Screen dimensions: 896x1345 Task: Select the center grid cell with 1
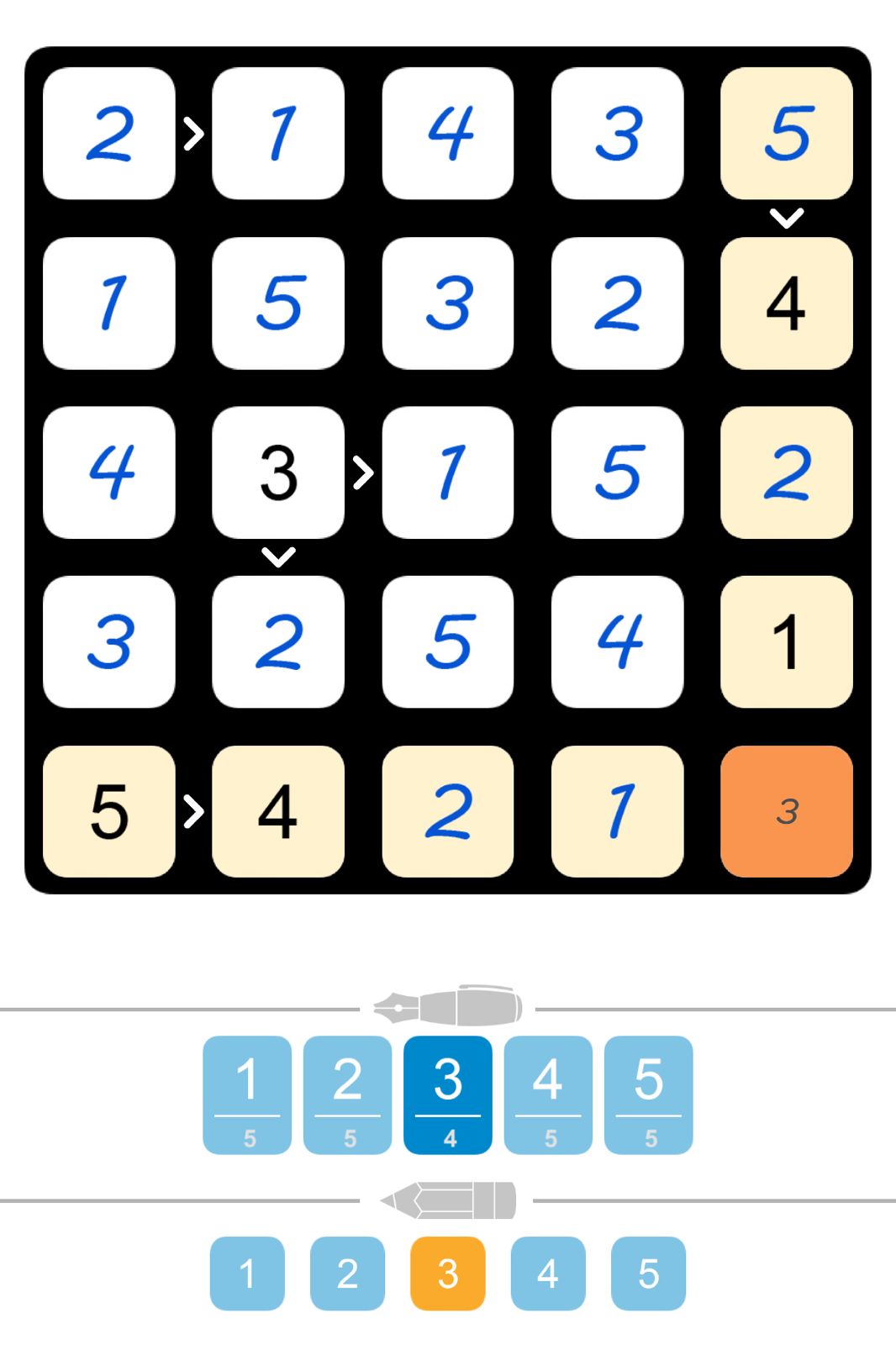[x=448, y=472]
